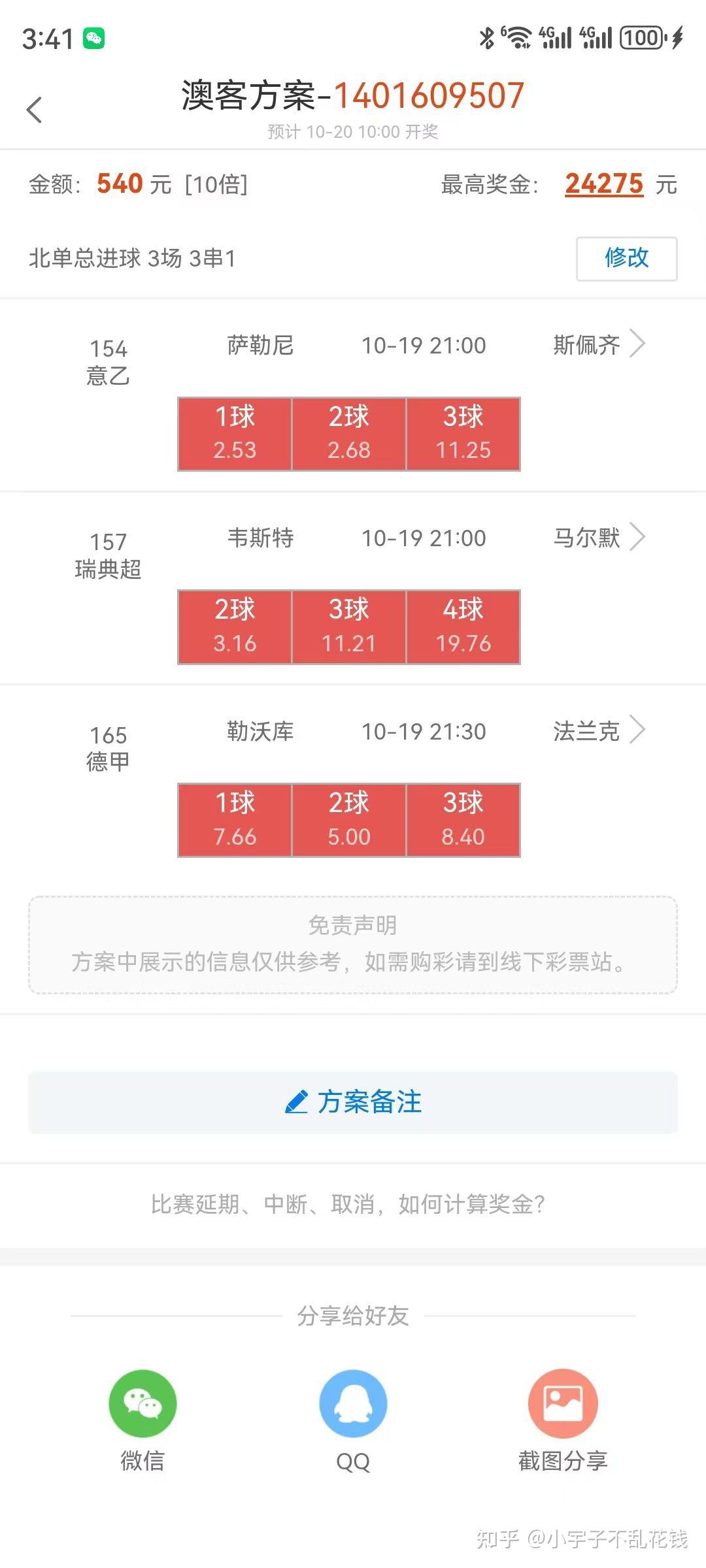Go back using the top-left arrow
Screen dimensions: 706x1568
tap(35, 110)
